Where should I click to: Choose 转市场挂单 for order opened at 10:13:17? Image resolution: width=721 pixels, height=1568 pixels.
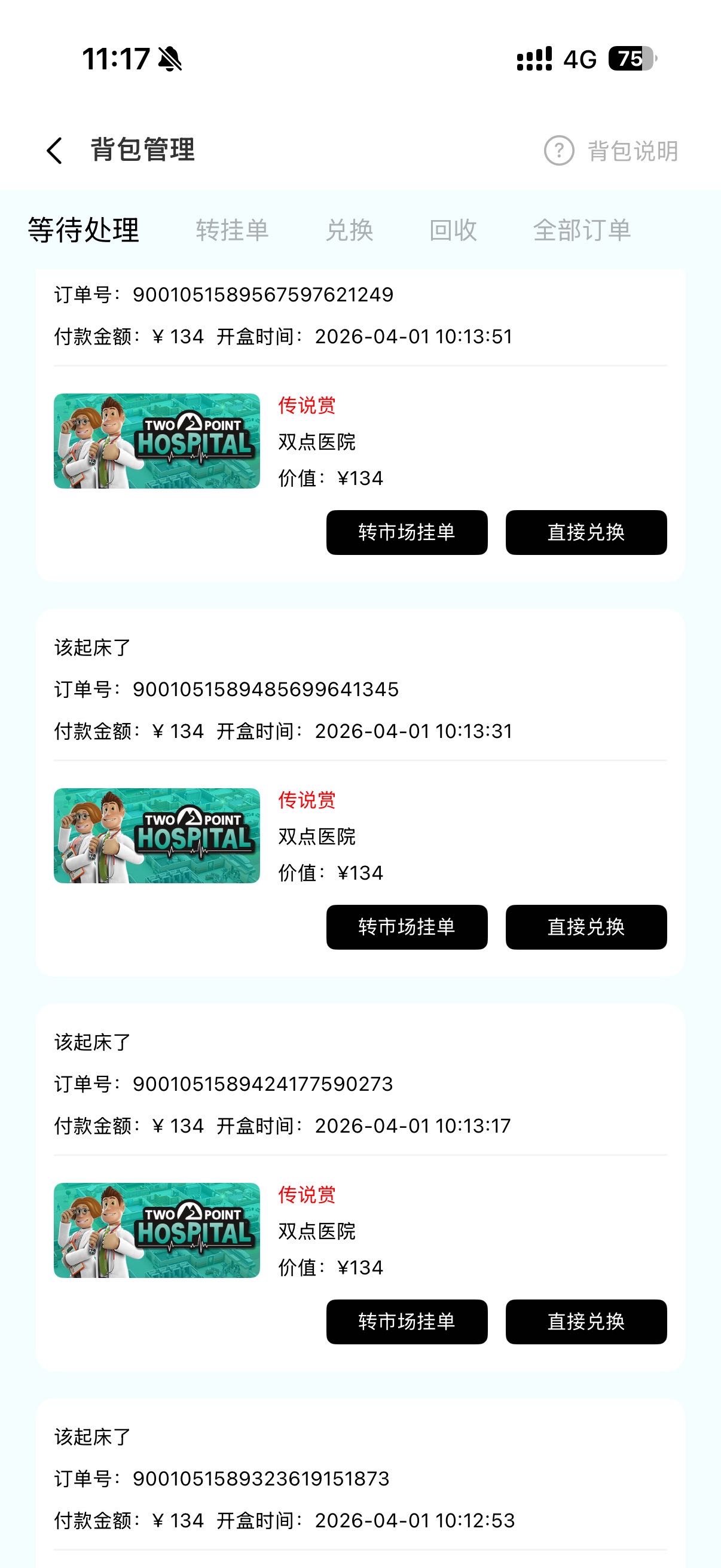click(407, 1322)
